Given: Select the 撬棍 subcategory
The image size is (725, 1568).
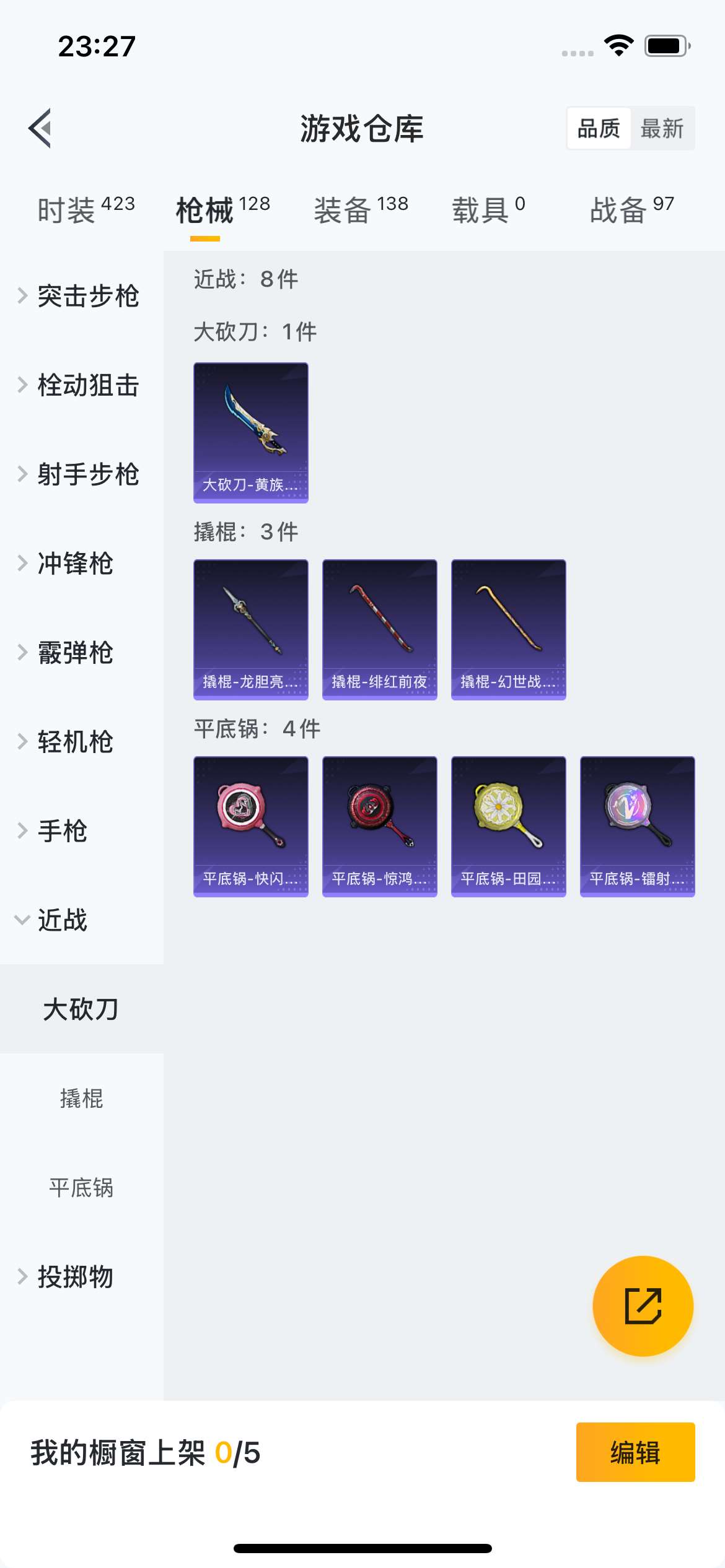Looking at the screenshot, I should pos(81,1099).
